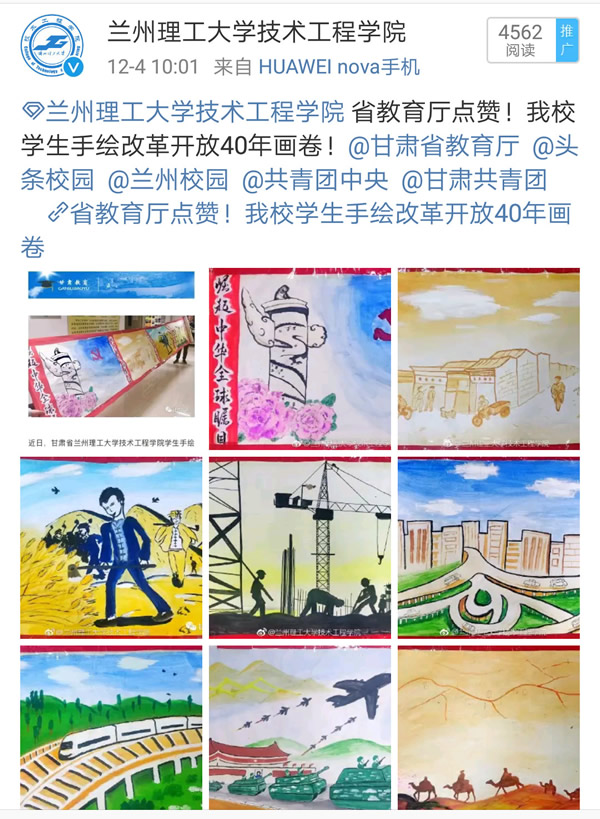View the wheat field farmer painting image

[111, 548]
